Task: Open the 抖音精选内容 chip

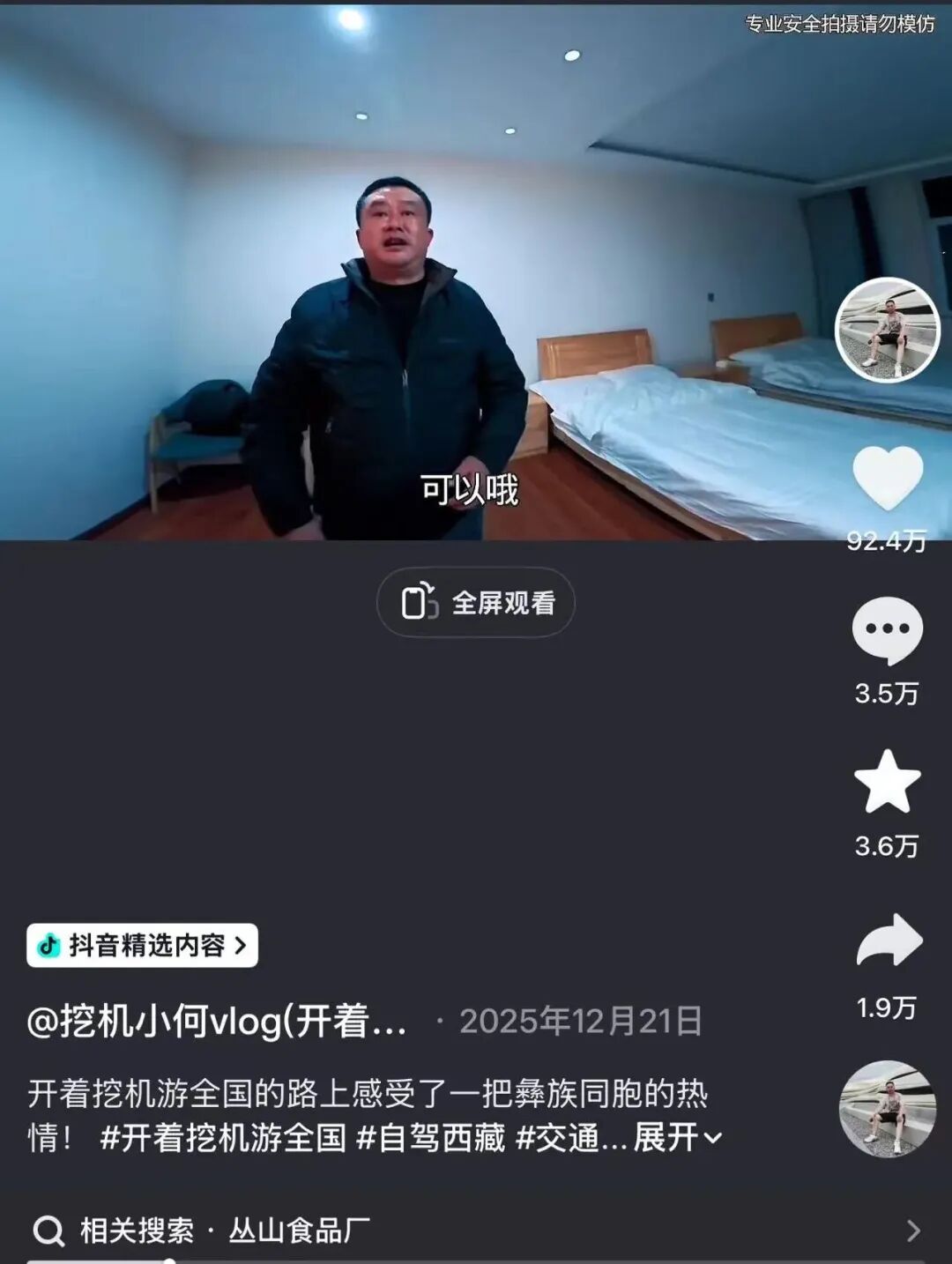Action: pos(143,945)
